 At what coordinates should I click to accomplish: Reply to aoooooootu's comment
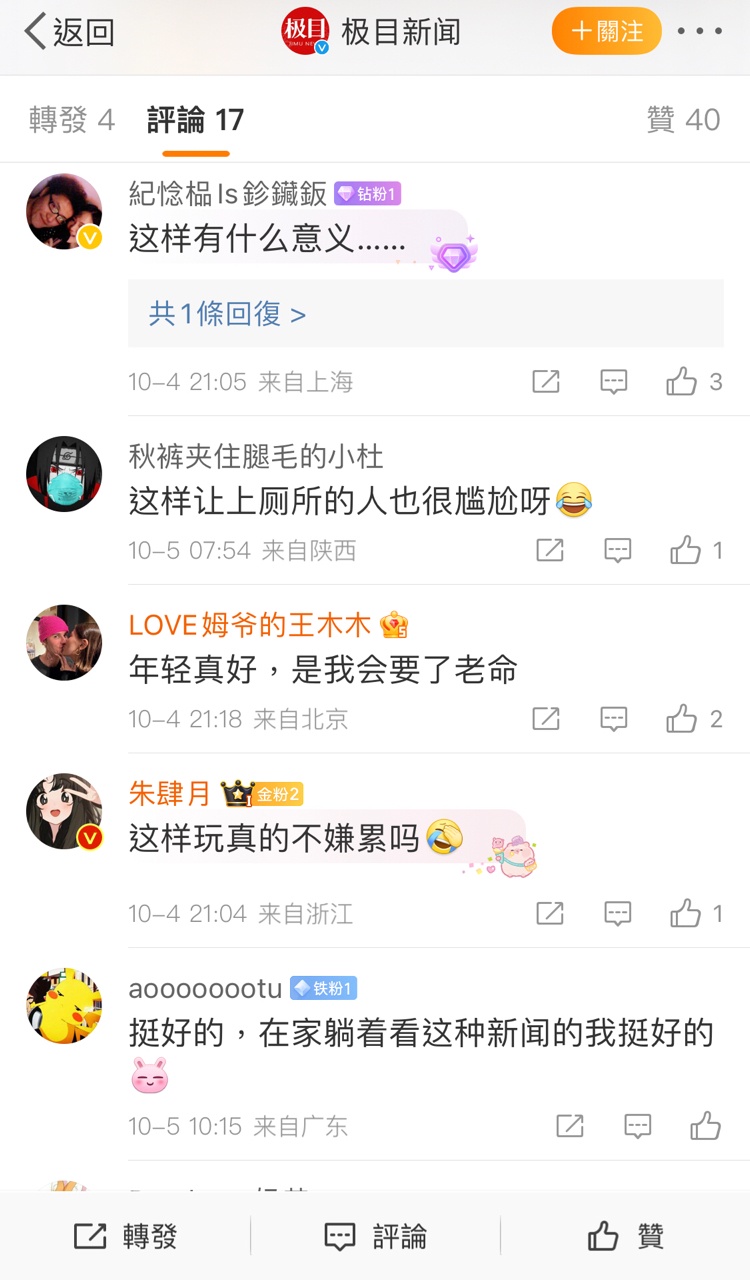(637, 1126)
